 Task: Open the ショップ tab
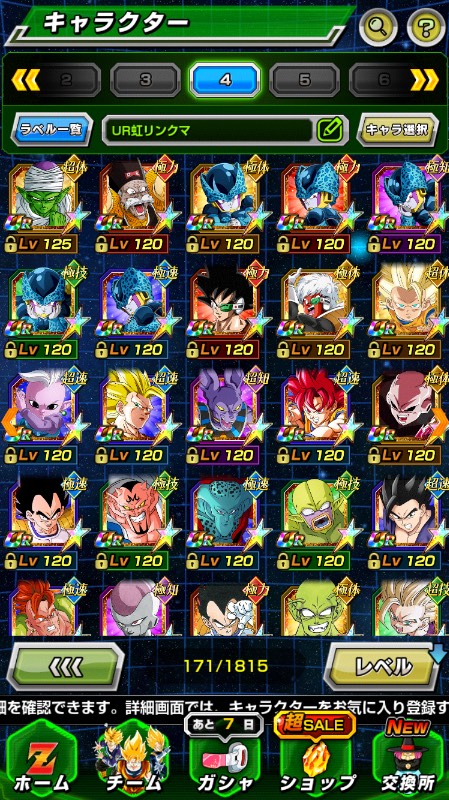[317, 760]
